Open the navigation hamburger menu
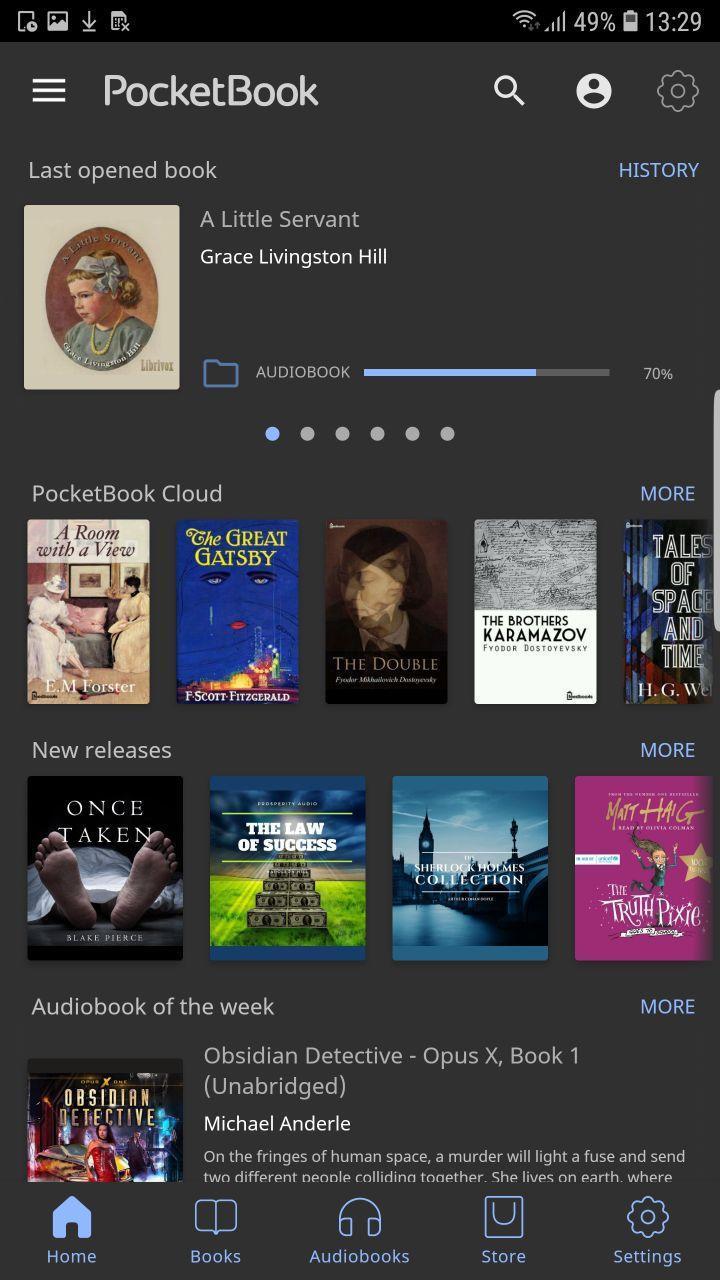Viewport: 720px width, 1280px height. click(x=48, y=90)
